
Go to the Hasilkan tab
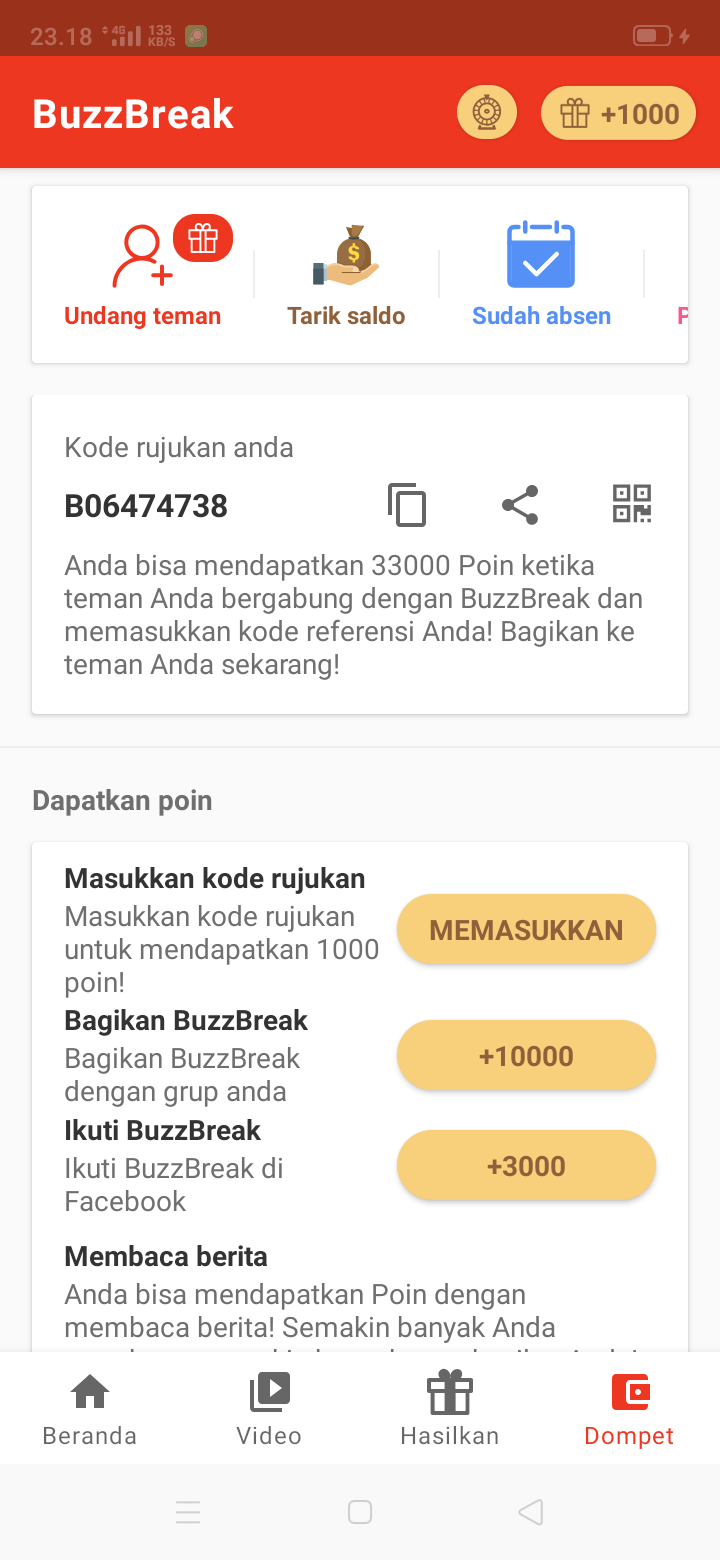pos(449,1409)
